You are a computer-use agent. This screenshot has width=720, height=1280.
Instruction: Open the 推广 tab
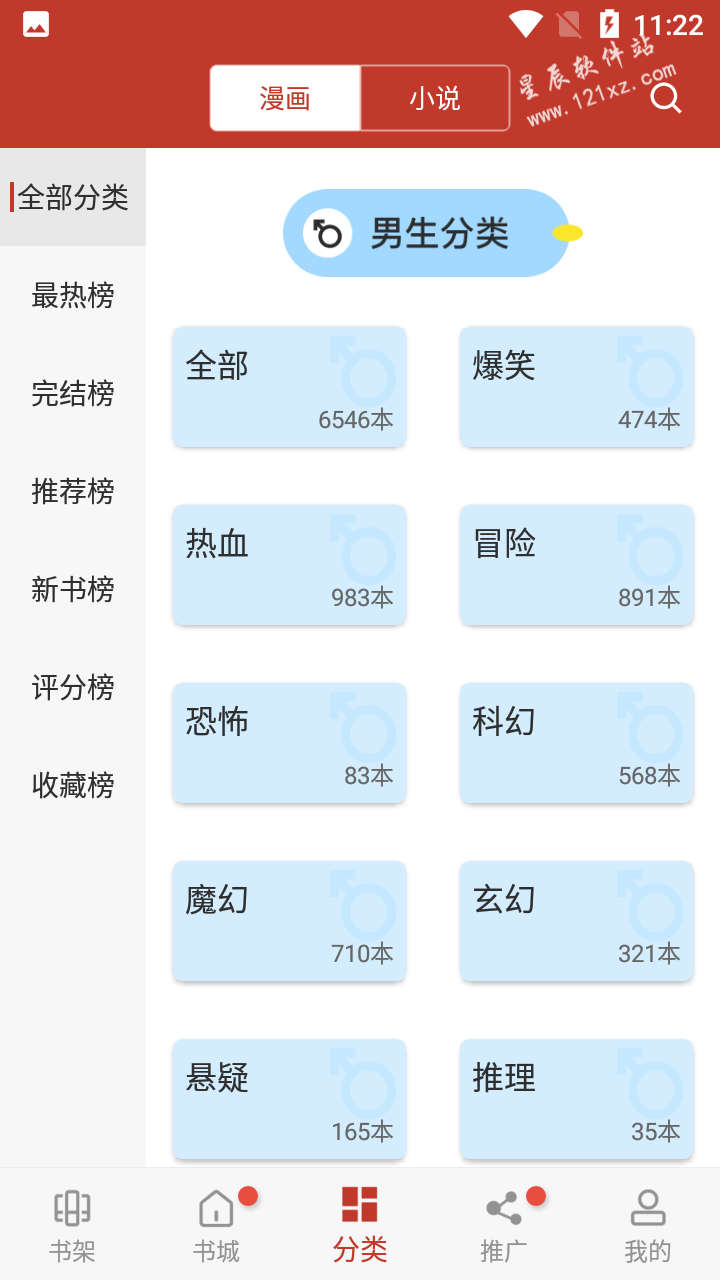tap(504, 1224)
